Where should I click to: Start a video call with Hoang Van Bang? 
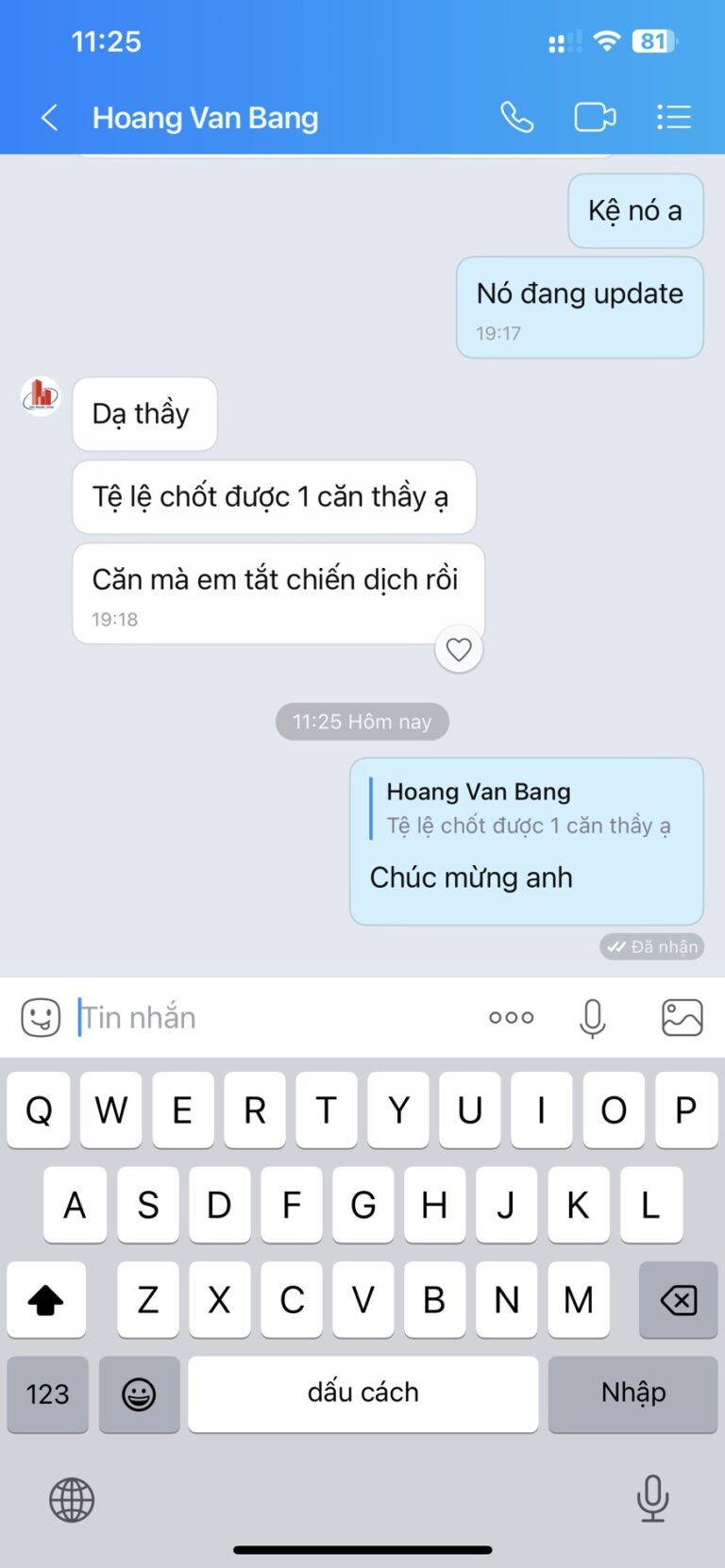click(x=594, y=116)
